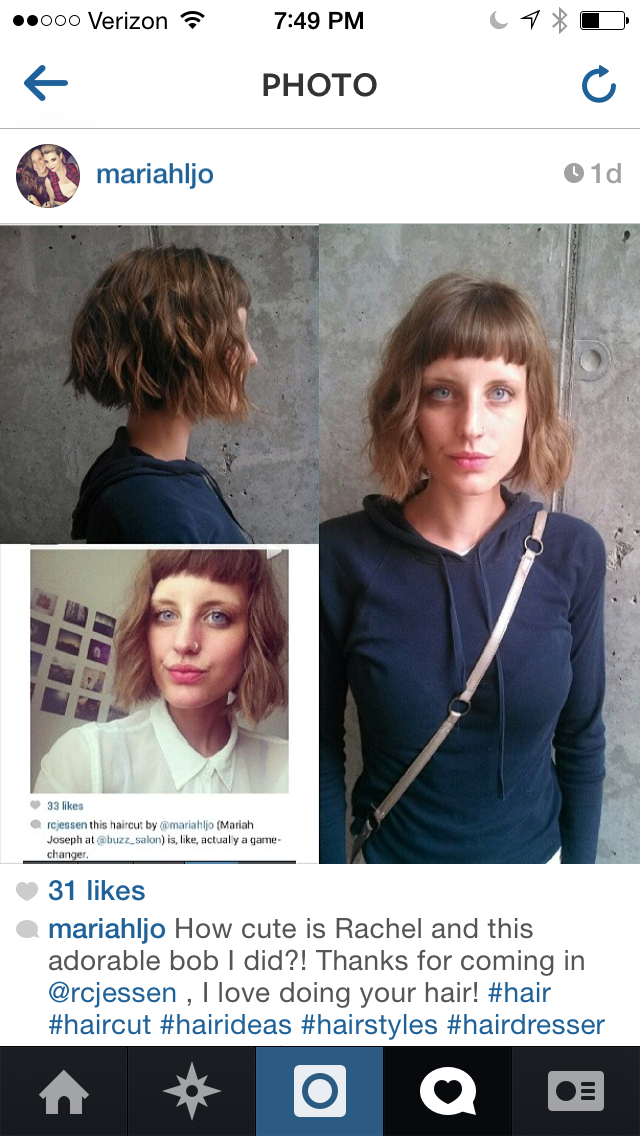Open mariahljo's profile picture

tap(48, 175)
